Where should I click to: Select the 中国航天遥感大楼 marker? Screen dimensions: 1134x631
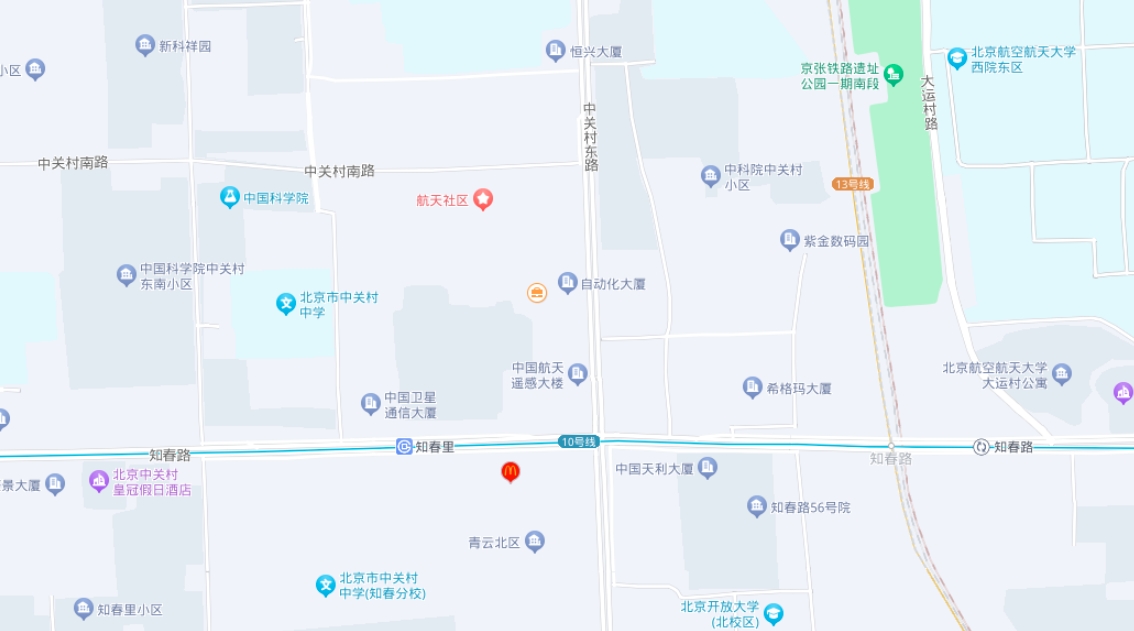tap(577, 374)
